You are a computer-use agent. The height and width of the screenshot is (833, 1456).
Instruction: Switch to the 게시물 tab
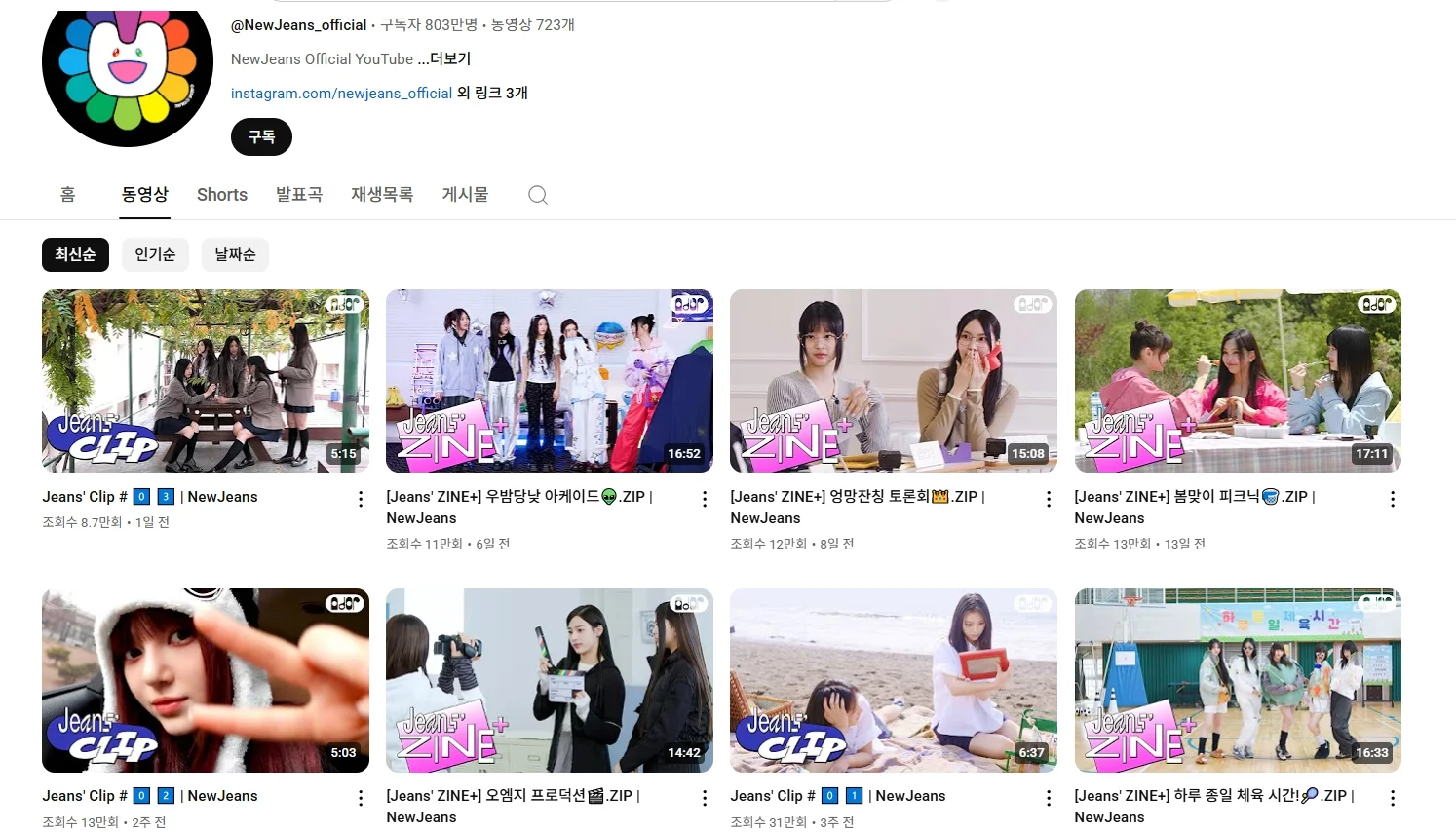(465, 195)
